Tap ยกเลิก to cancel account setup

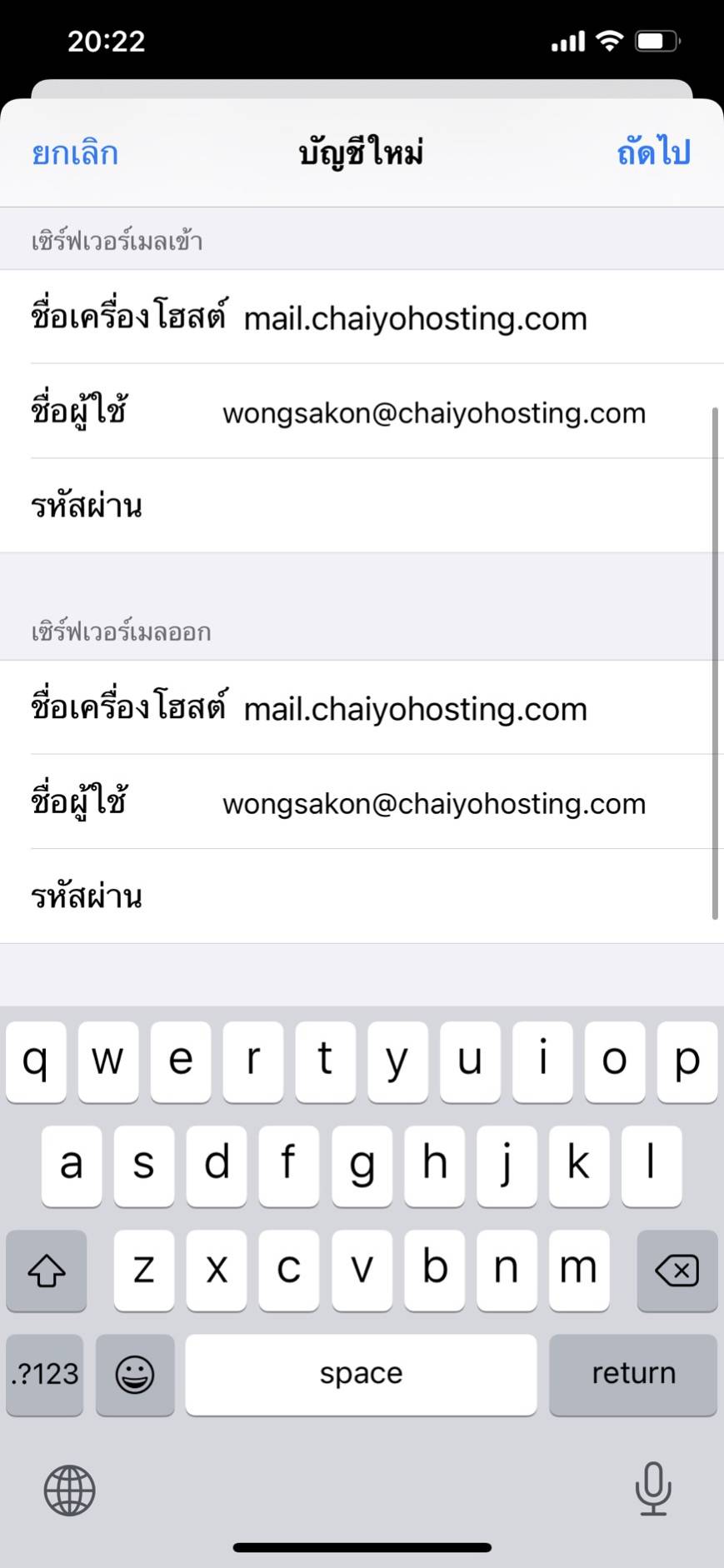(x=75, y=153)
